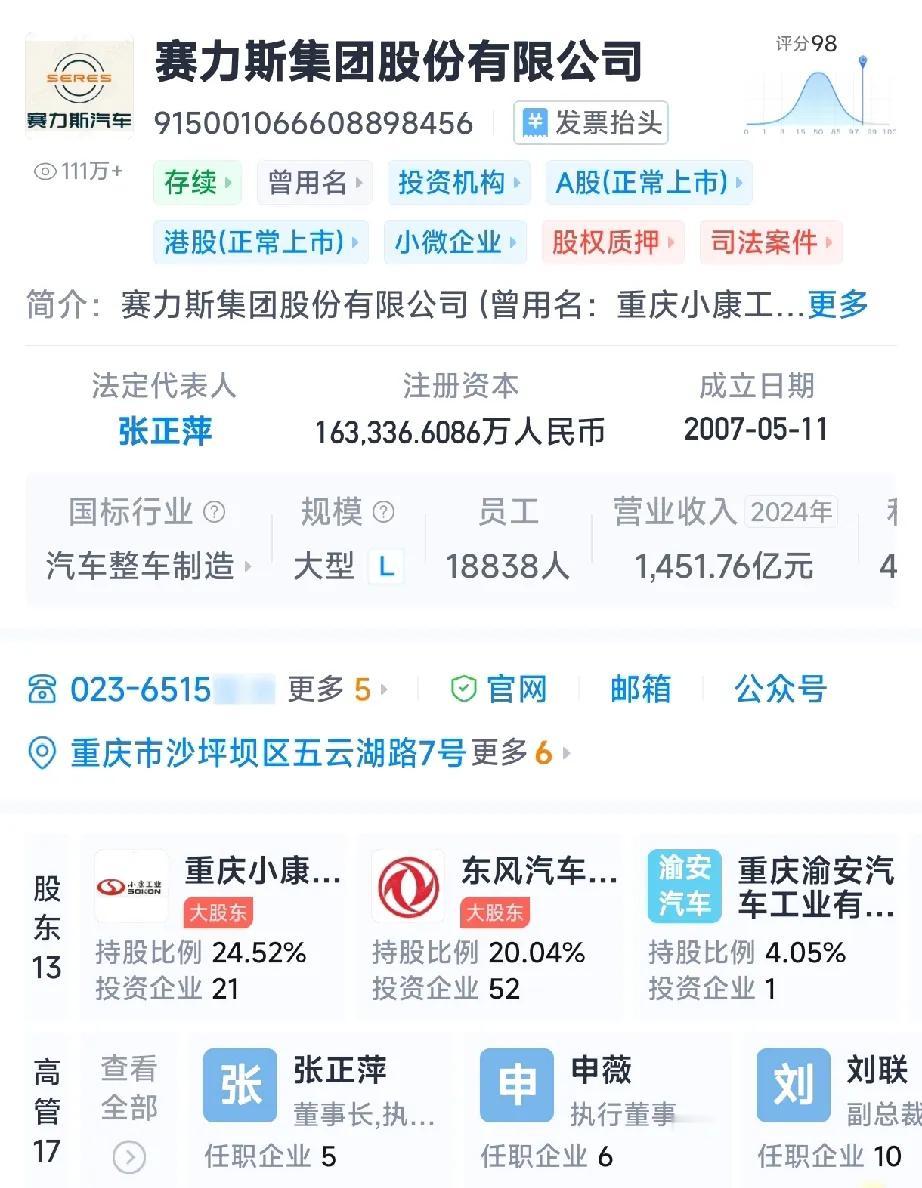922x1188 pixels.
Task: Toggle the 股权质押 equity pledge tag
Action: [x=613, y=241]
